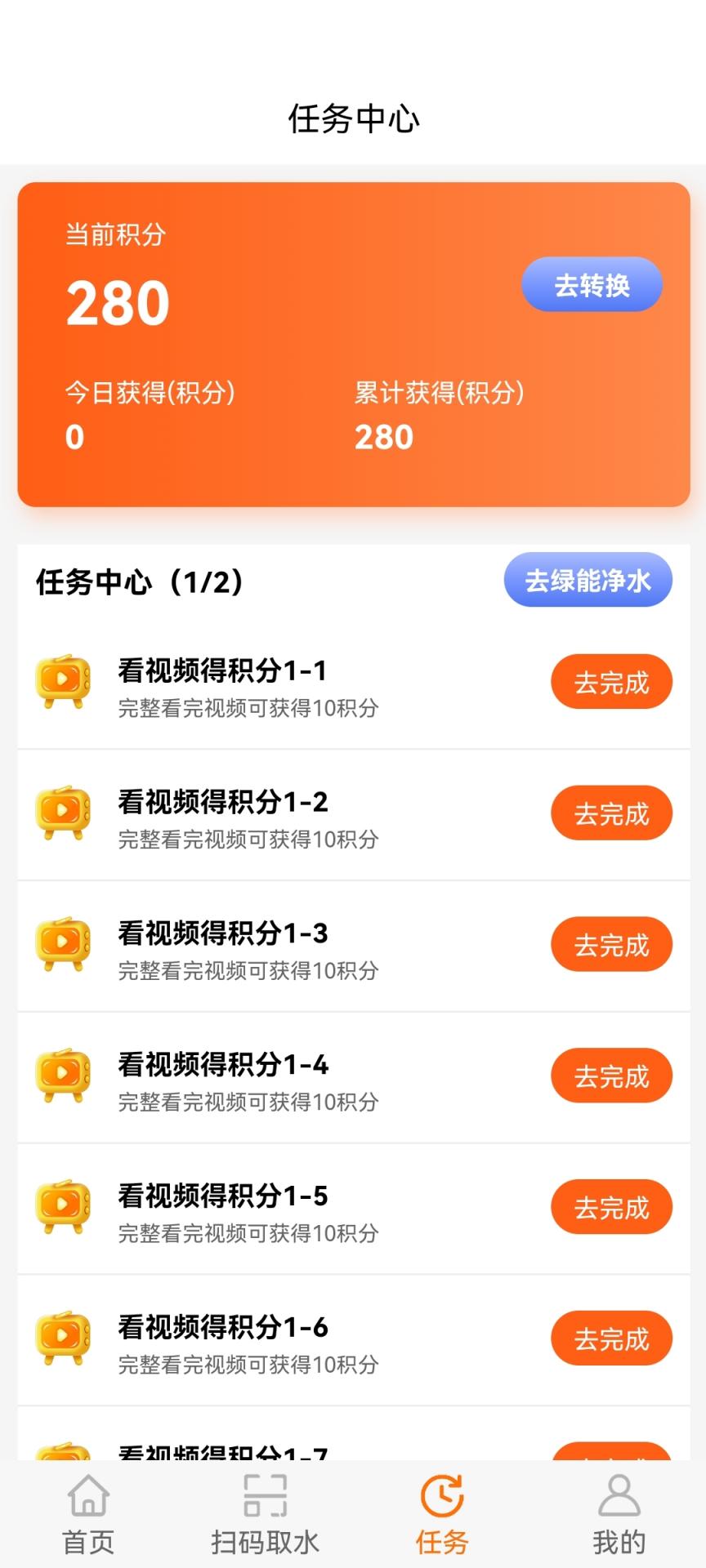Start the 看视频得积分1-2 task via 去完成
706x1568 pixels.
(611, 813)
